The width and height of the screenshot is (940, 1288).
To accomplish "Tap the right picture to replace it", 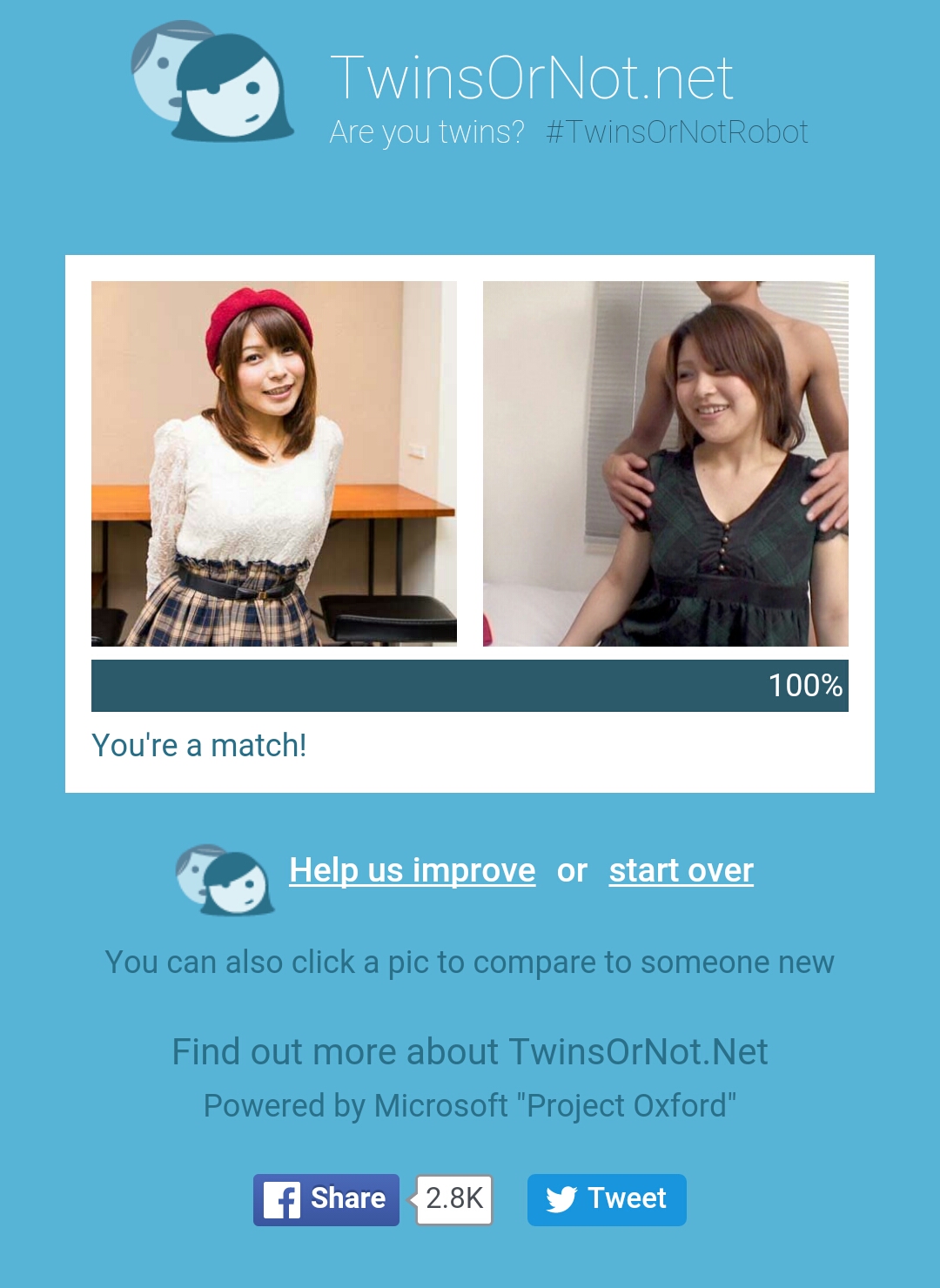I will click(x=665, y=463).
